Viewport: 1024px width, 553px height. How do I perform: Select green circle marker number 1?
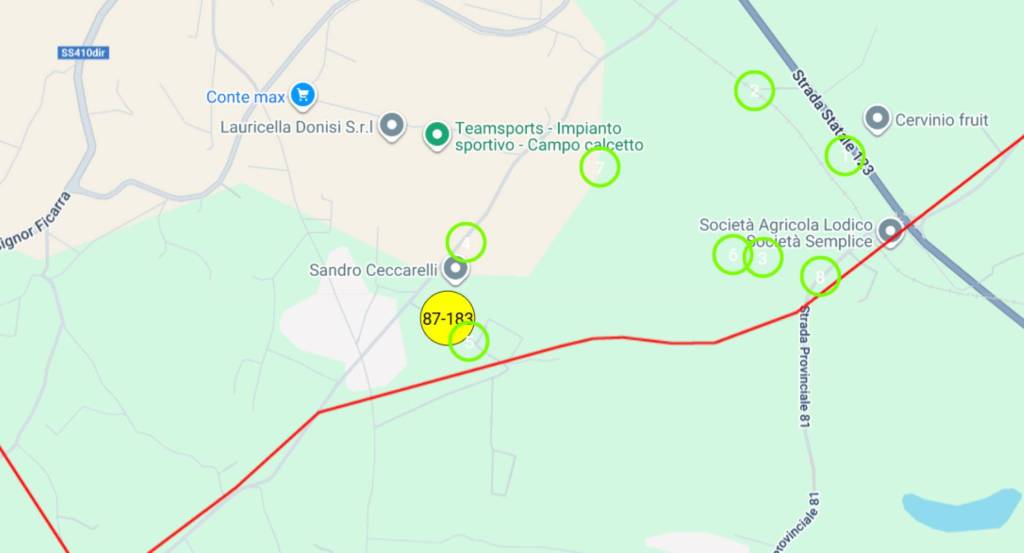pos(845,156)
